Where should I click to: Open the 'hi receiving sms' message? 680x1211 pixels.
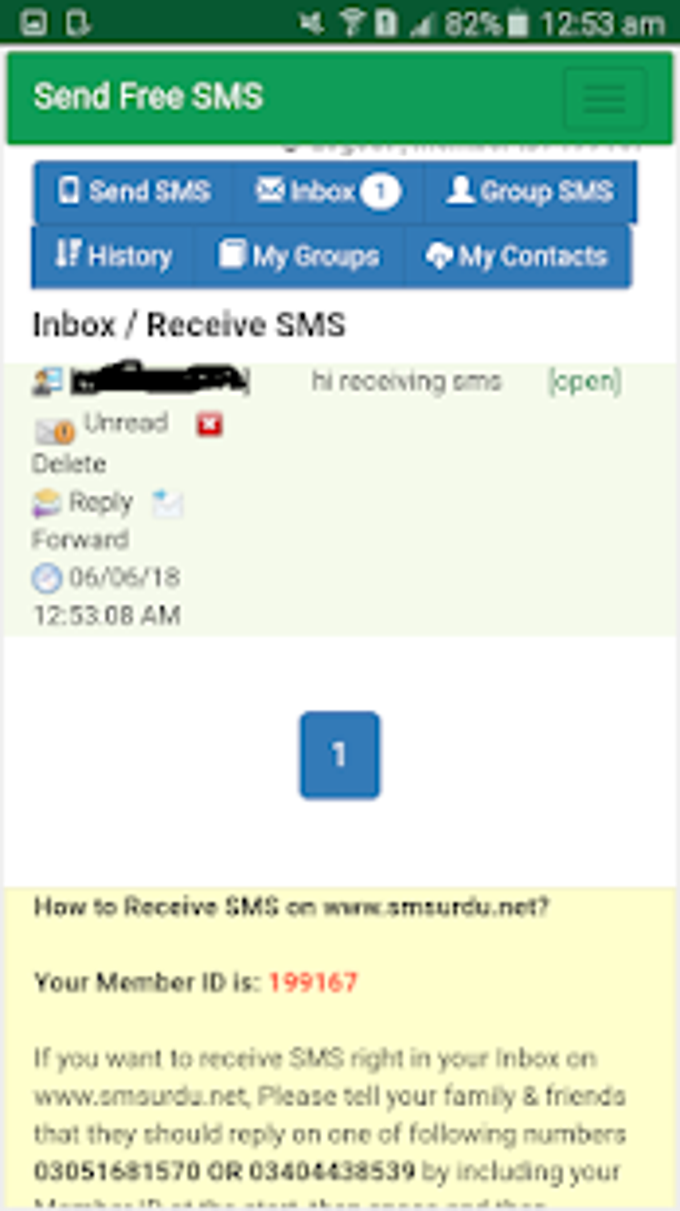pos(584,382)
